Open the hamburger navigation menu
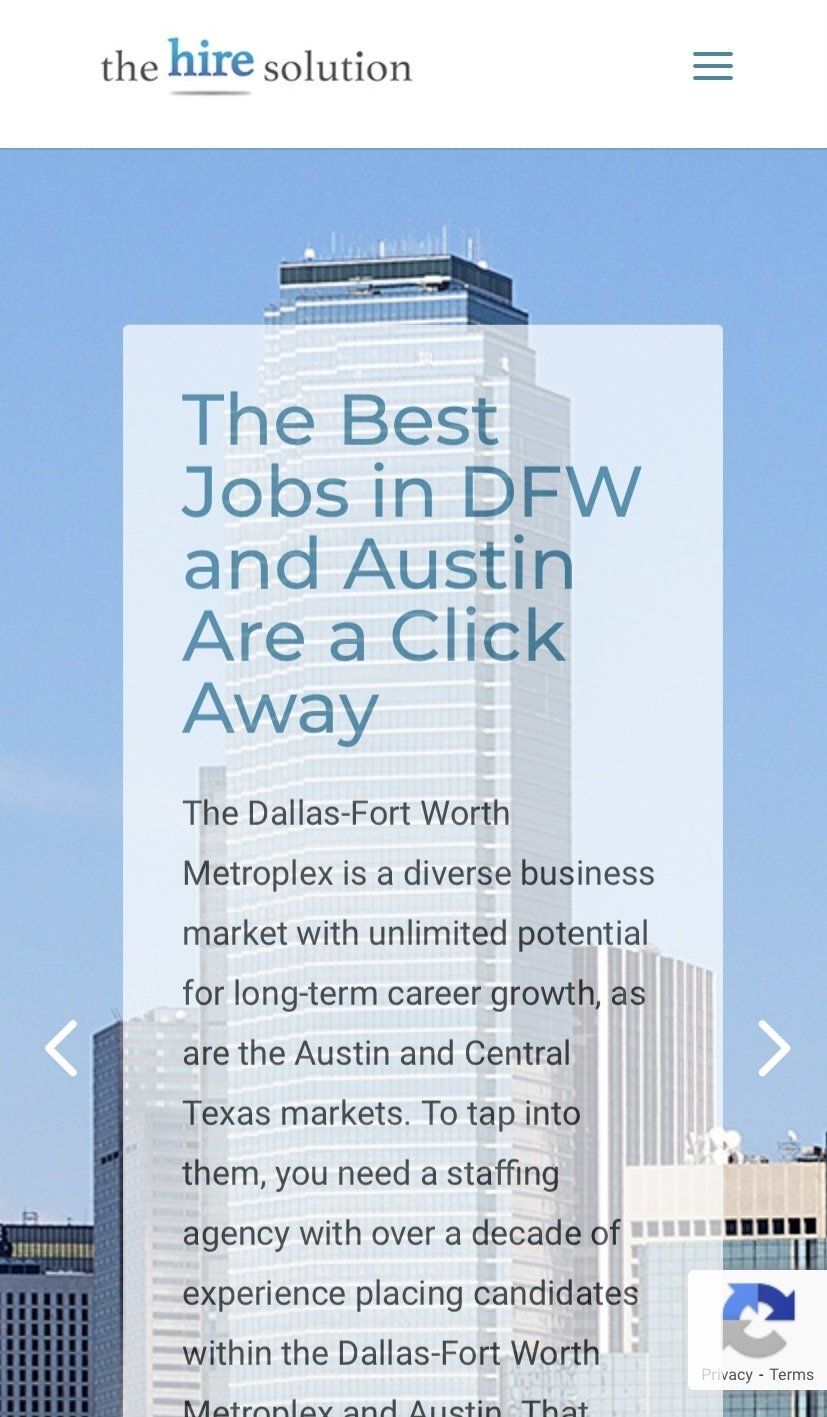 pos(712,66)
